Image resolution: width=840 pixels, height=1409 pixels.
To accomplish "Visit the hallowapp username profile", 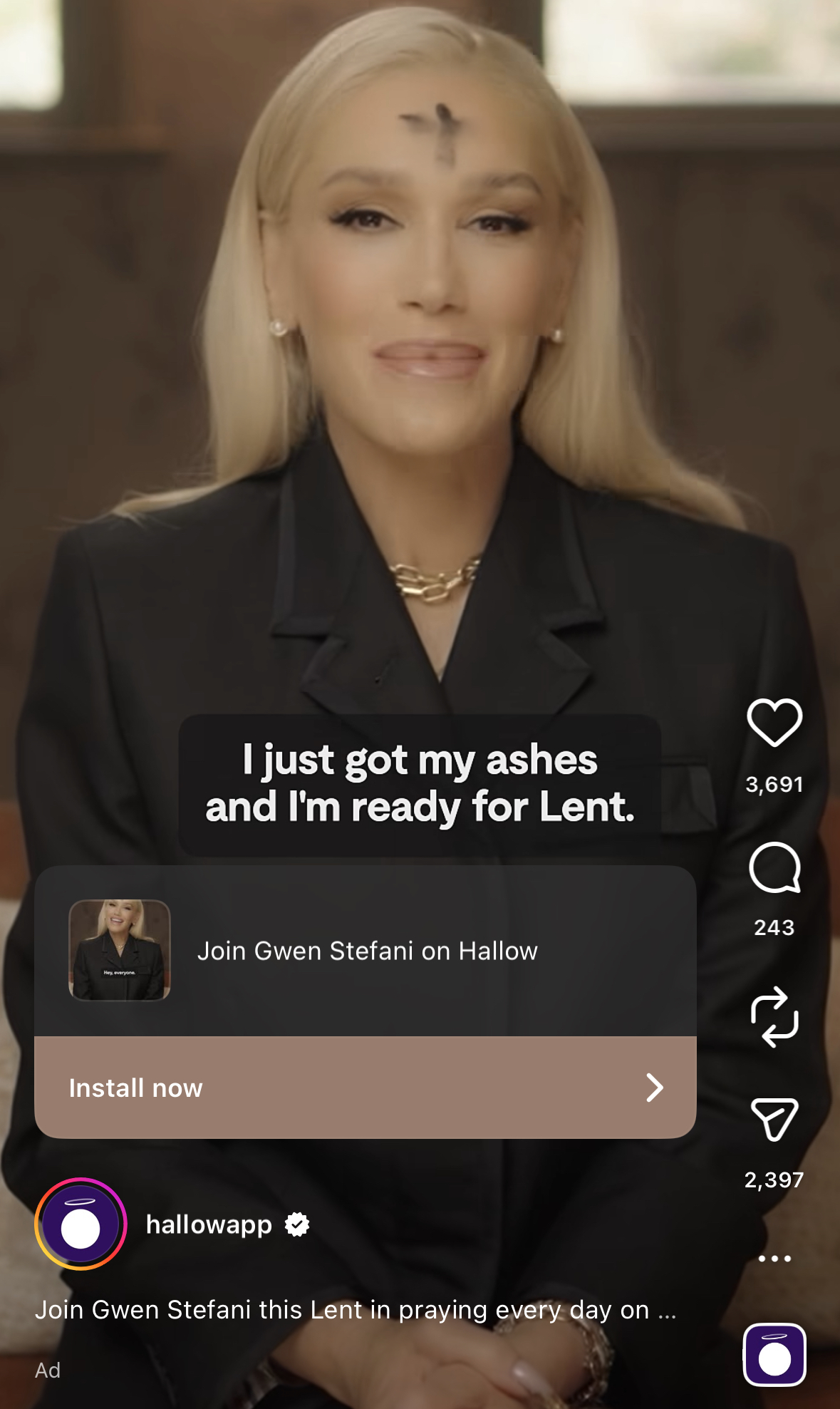I will pos(209,1224).
